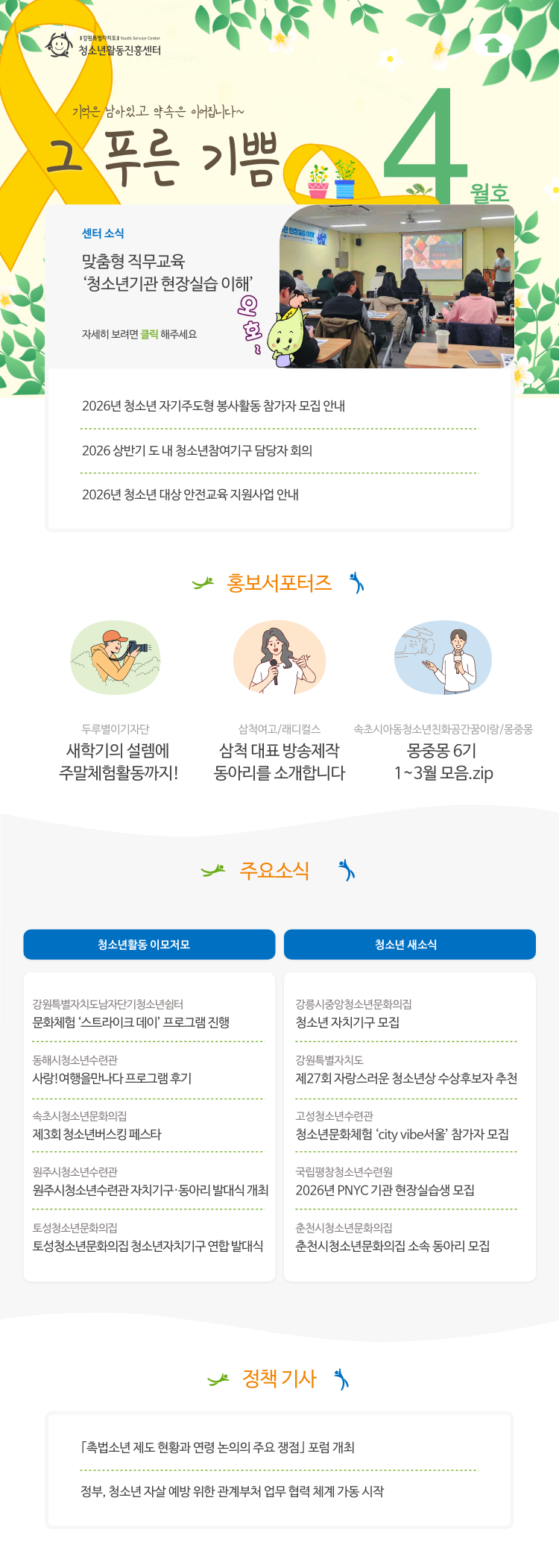Read 촉법소년 제도 현황 포럼 개최 article
559x1568 pixels.
[218, 1447]
